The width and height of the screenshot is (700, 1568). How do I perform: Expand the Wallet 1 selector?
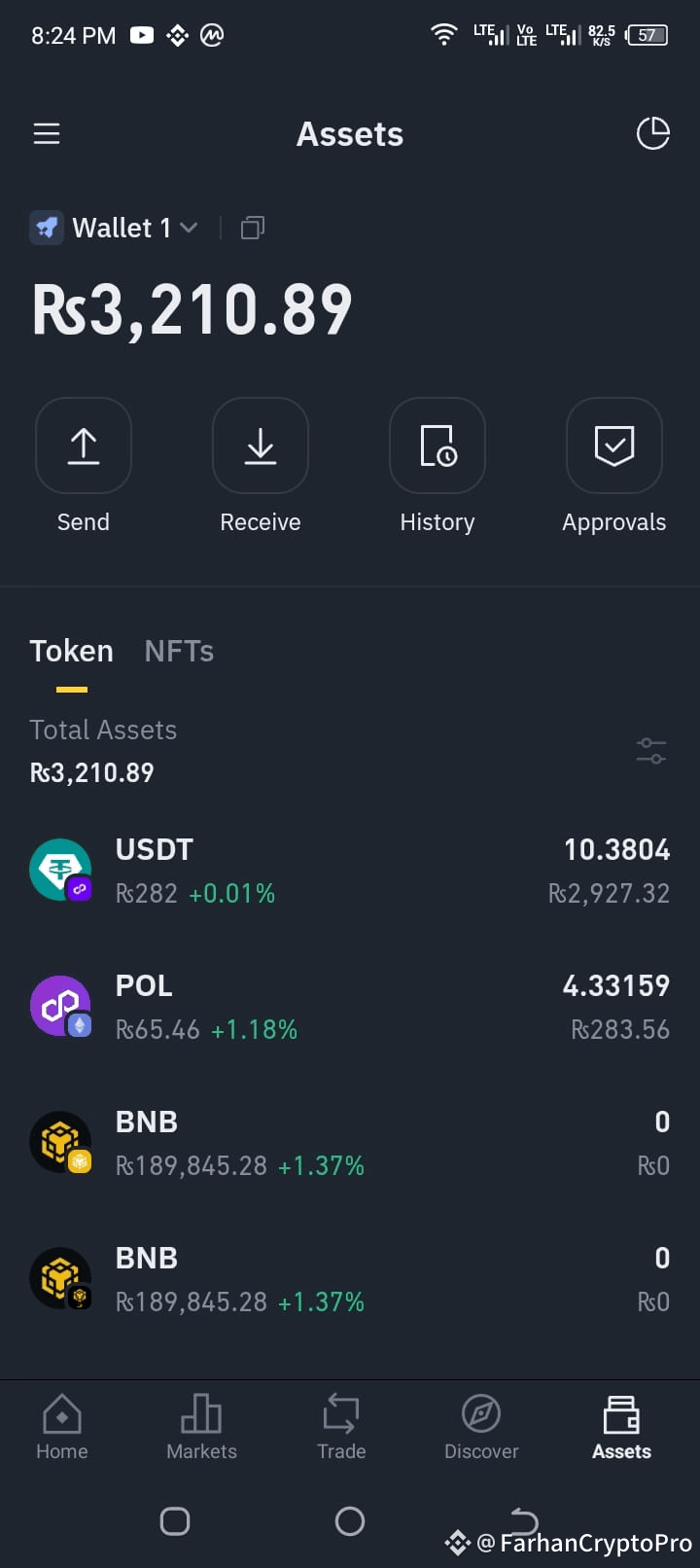(114, 228)
